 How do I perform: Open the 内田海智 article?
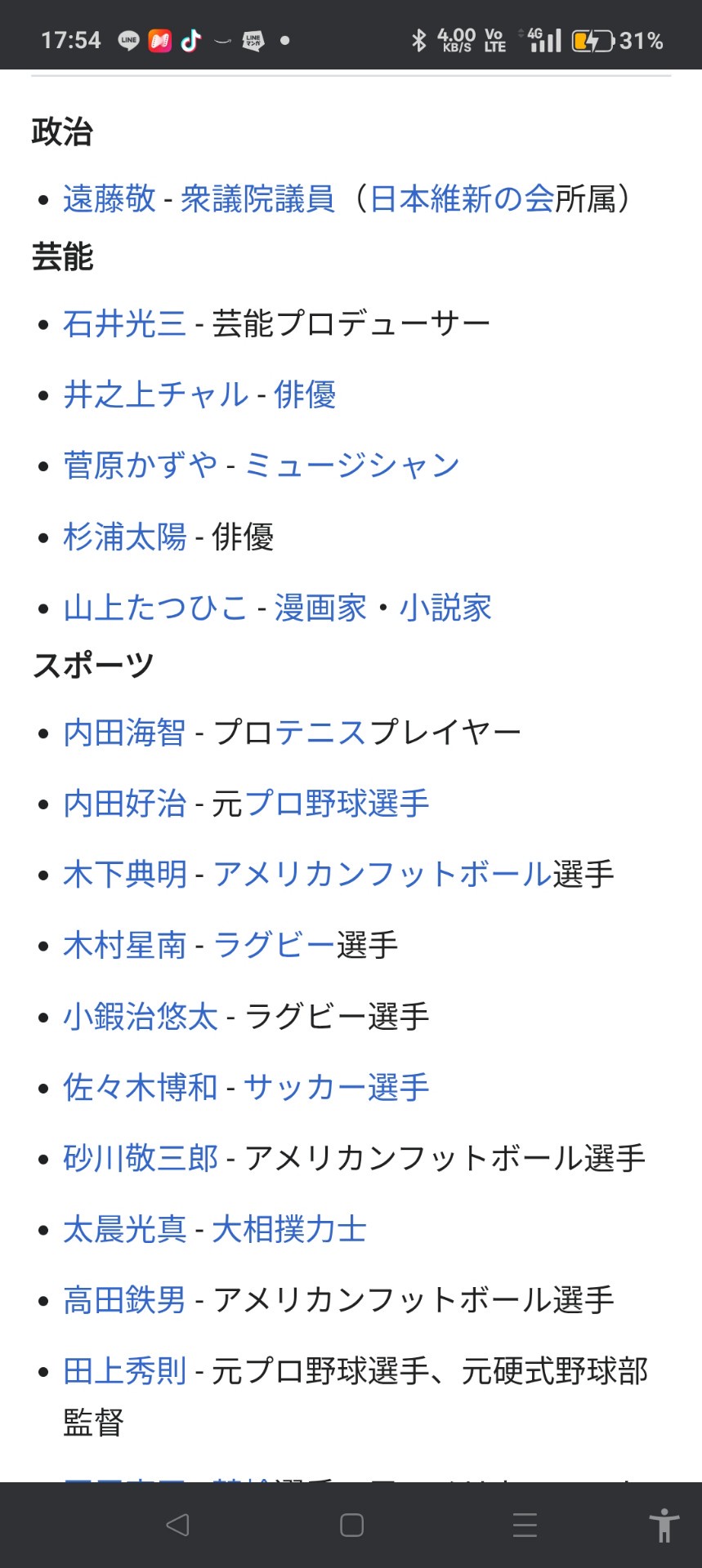pos(124,733)
